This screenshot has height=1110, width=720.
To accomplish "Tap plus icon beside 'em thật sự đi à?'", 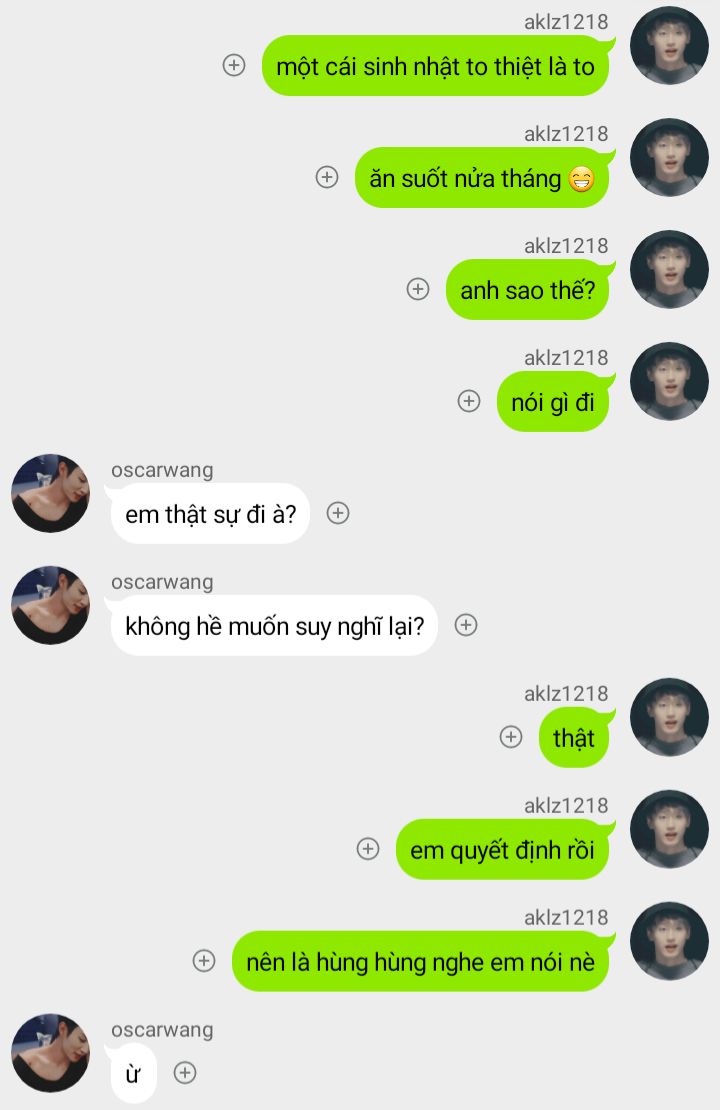I will click(x=338, y=513).
